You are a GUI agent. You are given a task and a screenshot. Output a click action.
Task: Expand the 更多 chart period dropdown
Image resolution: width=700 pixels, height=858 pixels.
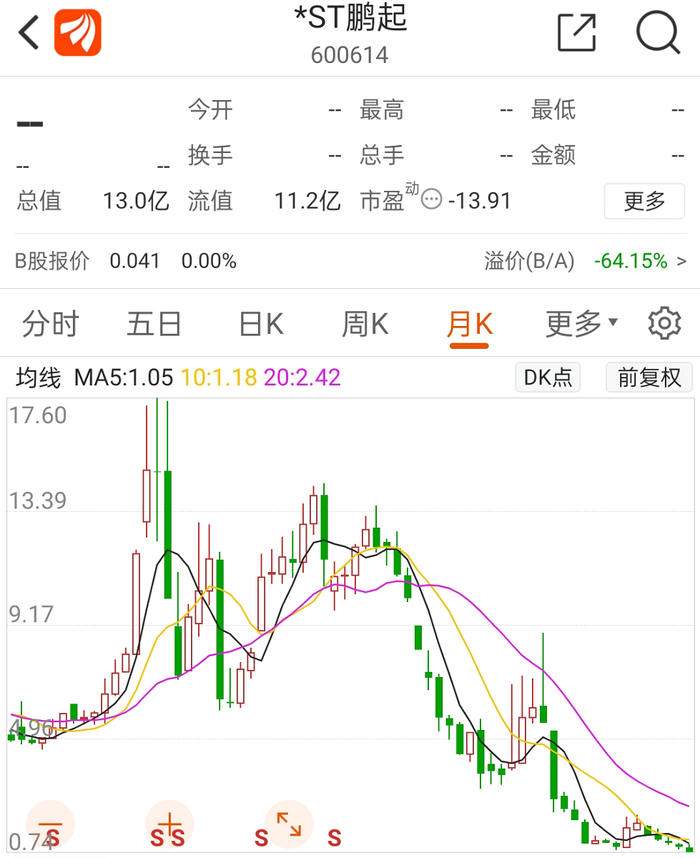click(581, 324)
